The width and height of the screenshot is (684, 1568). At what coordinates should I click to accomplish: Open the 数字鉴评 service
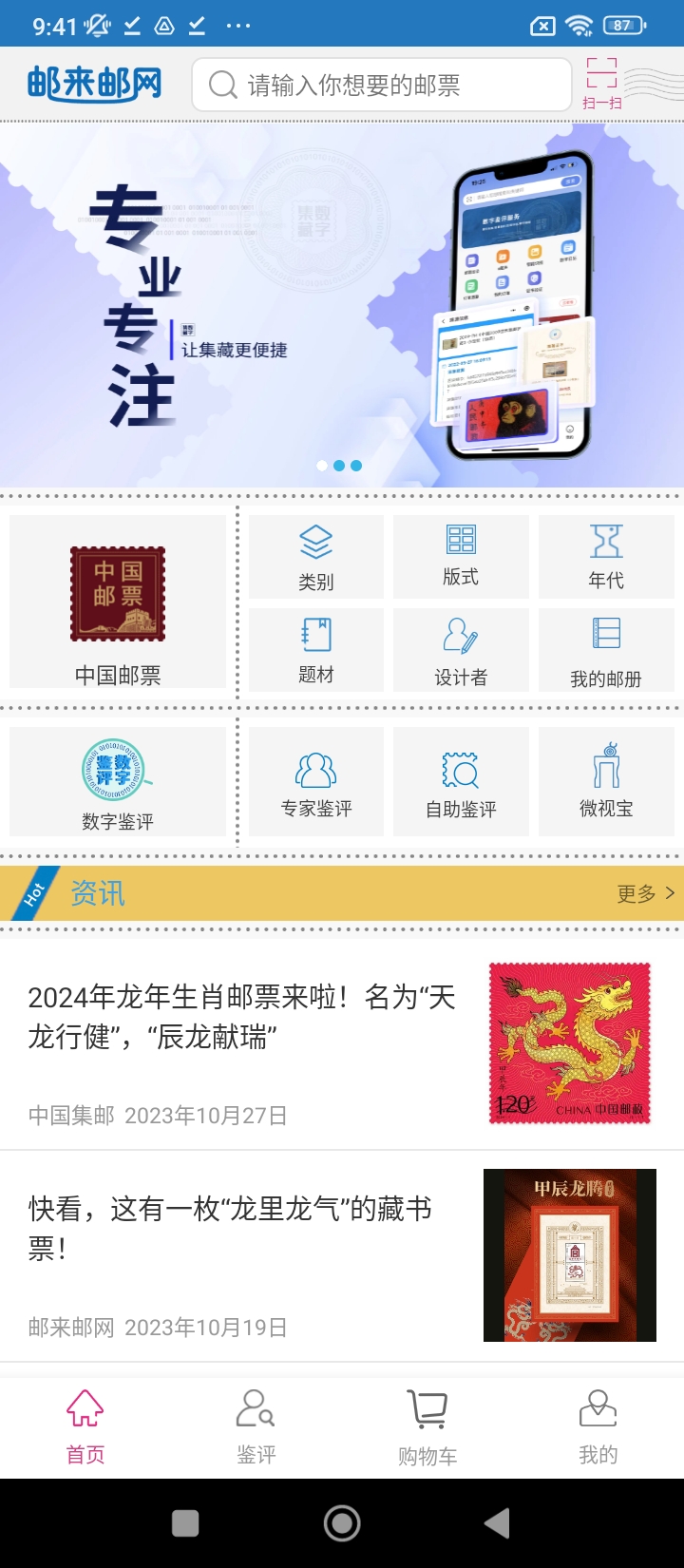point(118,782)
